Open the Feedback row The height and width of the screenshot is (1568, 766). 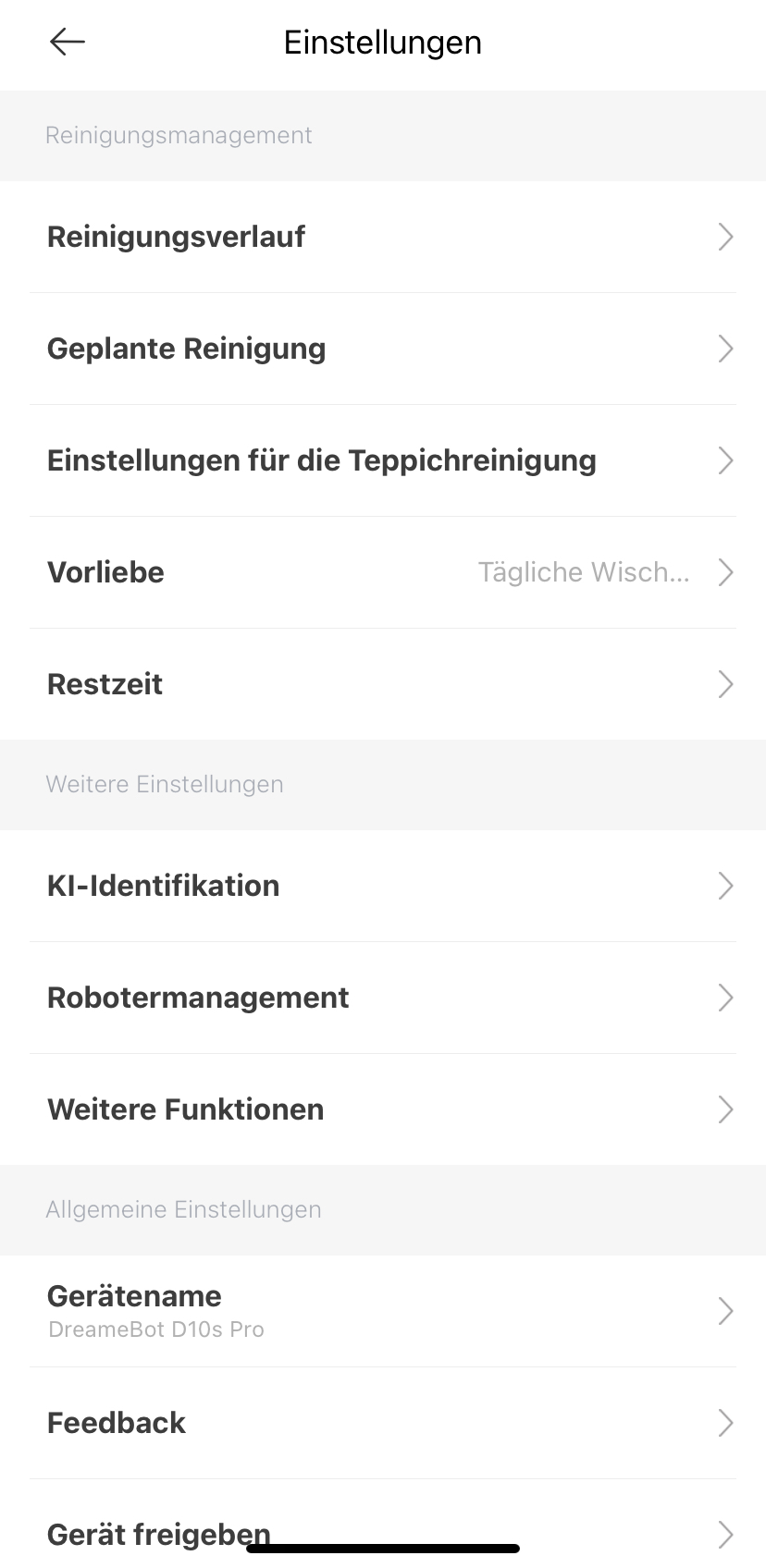383,1423
